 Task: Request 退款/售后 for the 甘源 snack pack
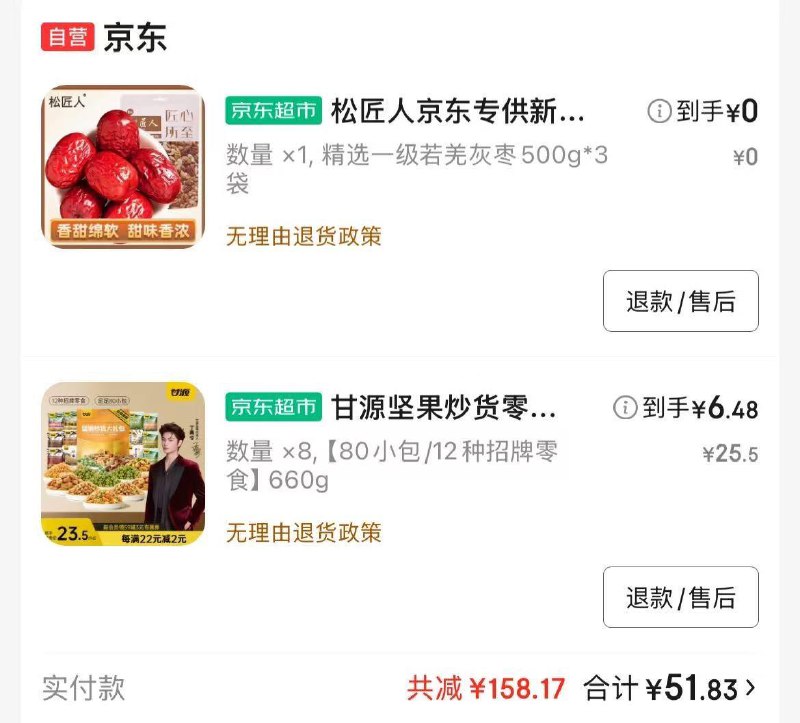(680, 597)
